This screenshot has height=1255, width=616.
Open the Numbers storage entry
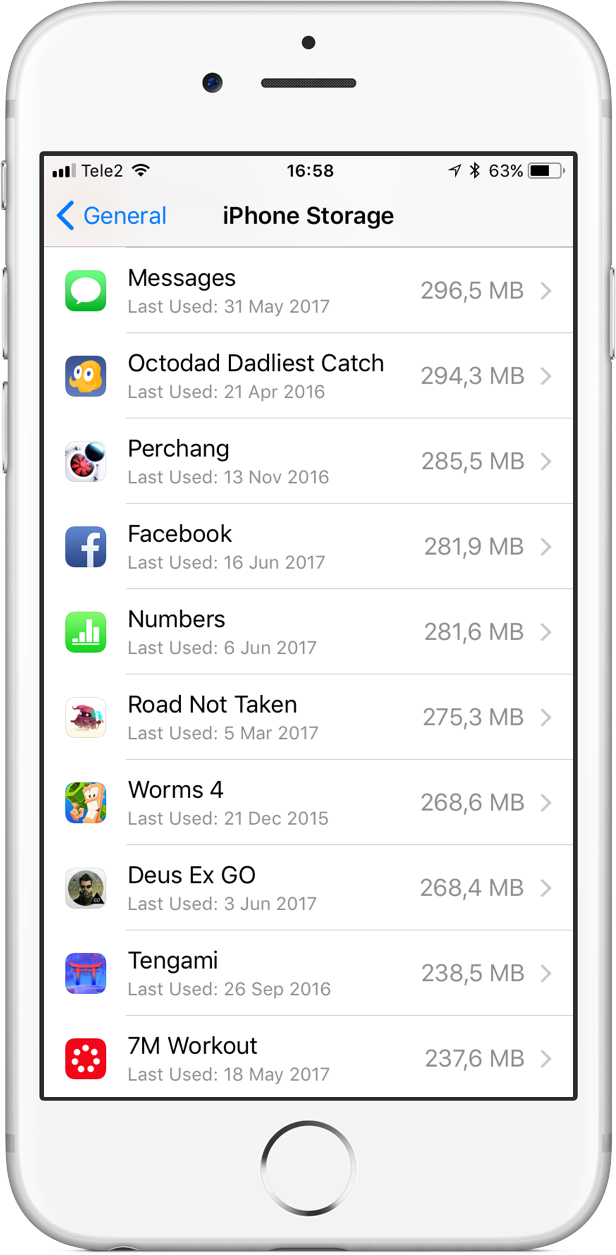click(308, 632)
